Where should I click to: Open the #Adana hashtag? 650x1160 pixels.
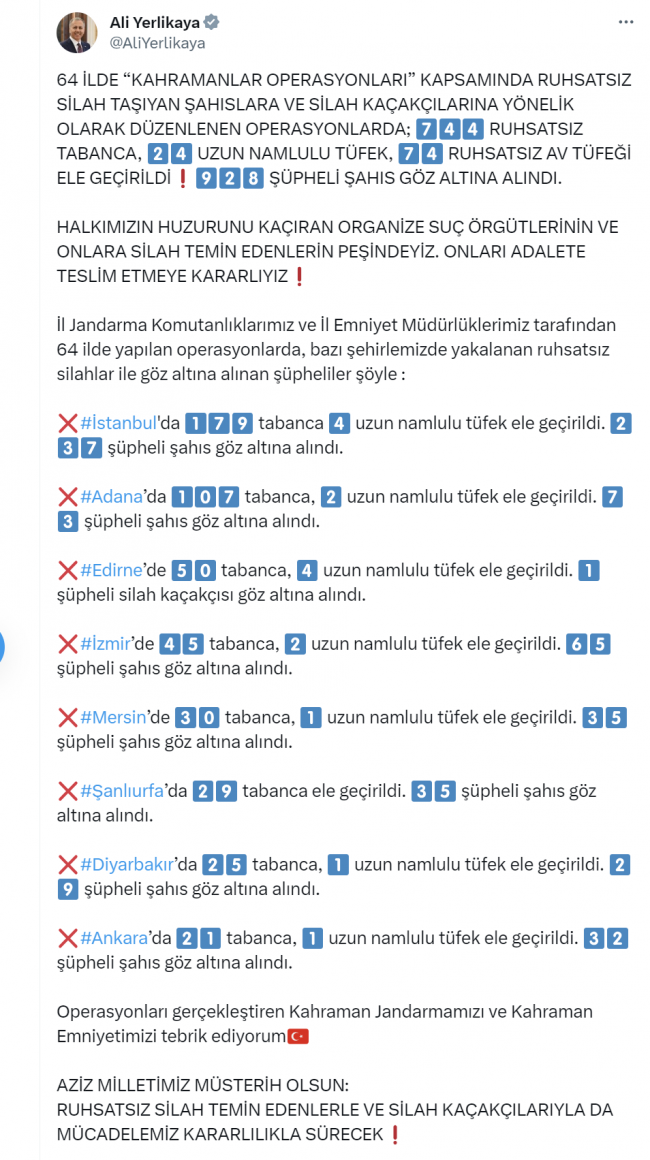pos(113,497)
